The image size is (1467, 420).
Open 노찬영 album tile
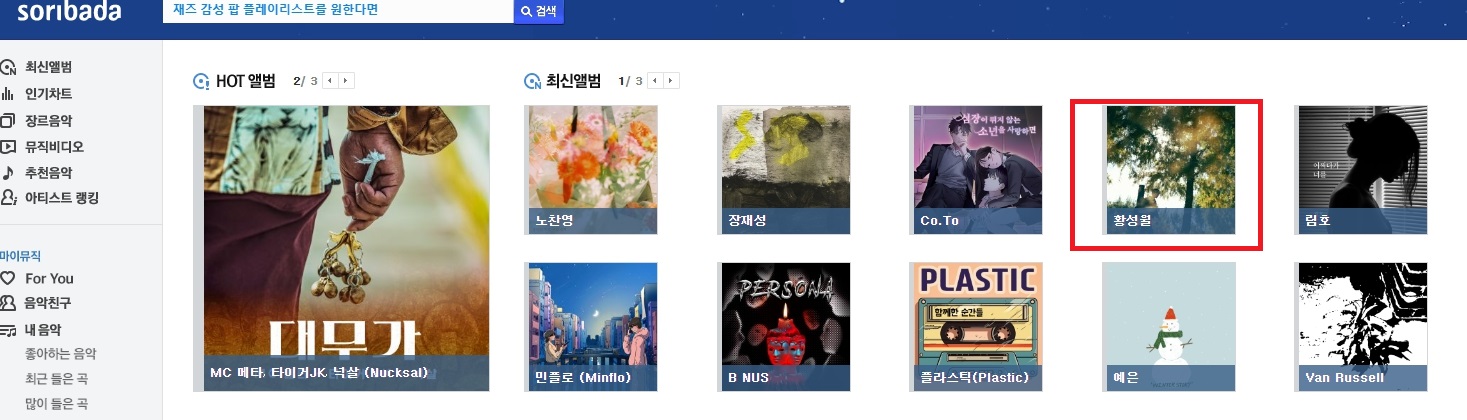click(590, 170)
